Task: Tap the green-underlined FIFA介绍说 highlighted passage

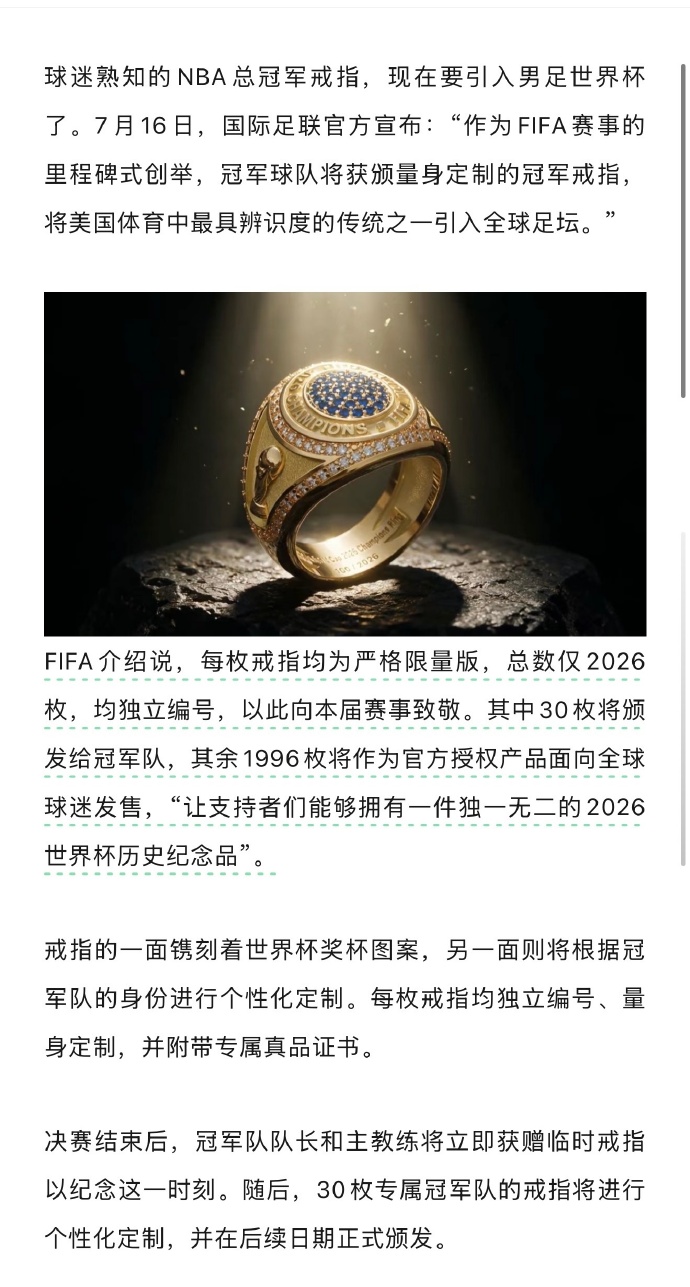Action: pyautogui.click(x=345, y=759)
